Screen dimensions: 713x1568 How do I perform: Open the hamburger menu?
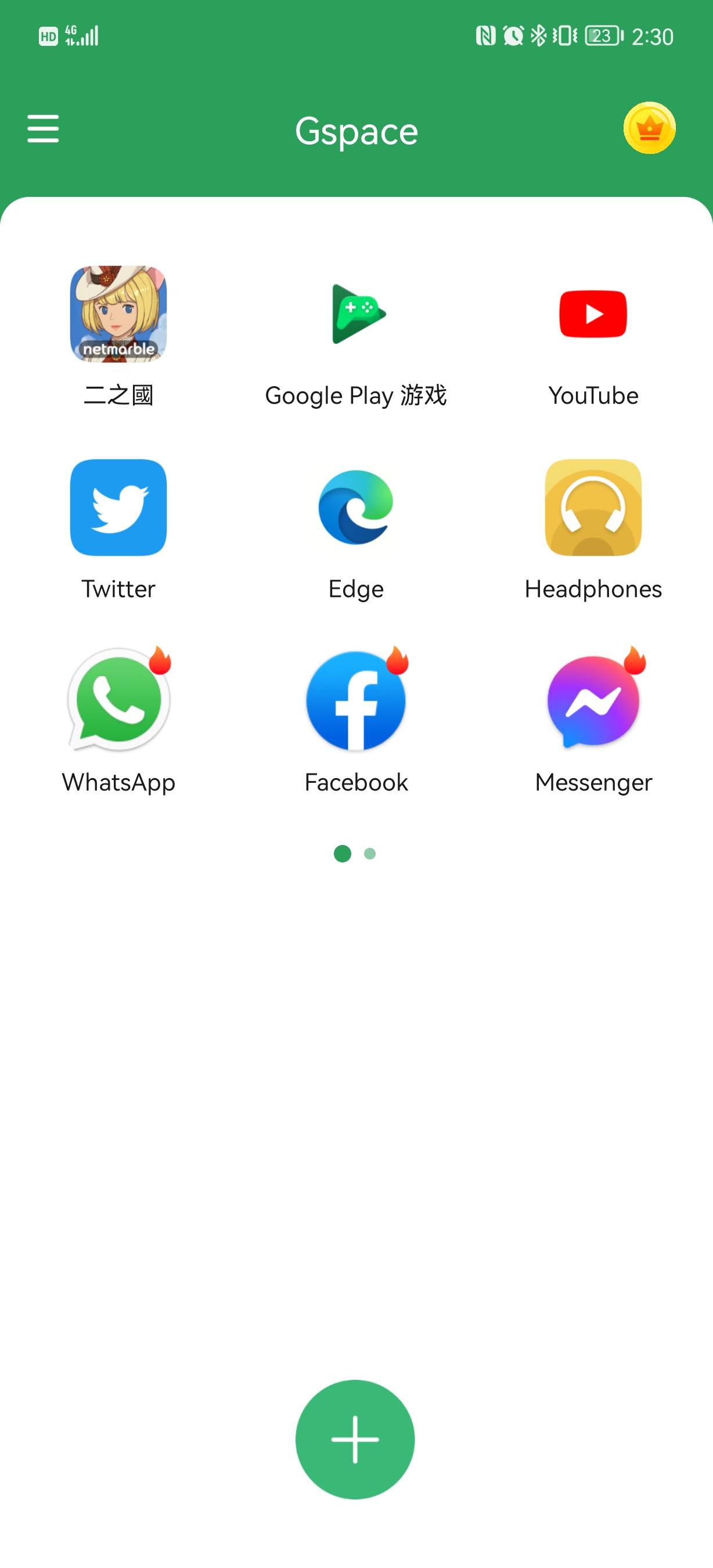[43, 129]
